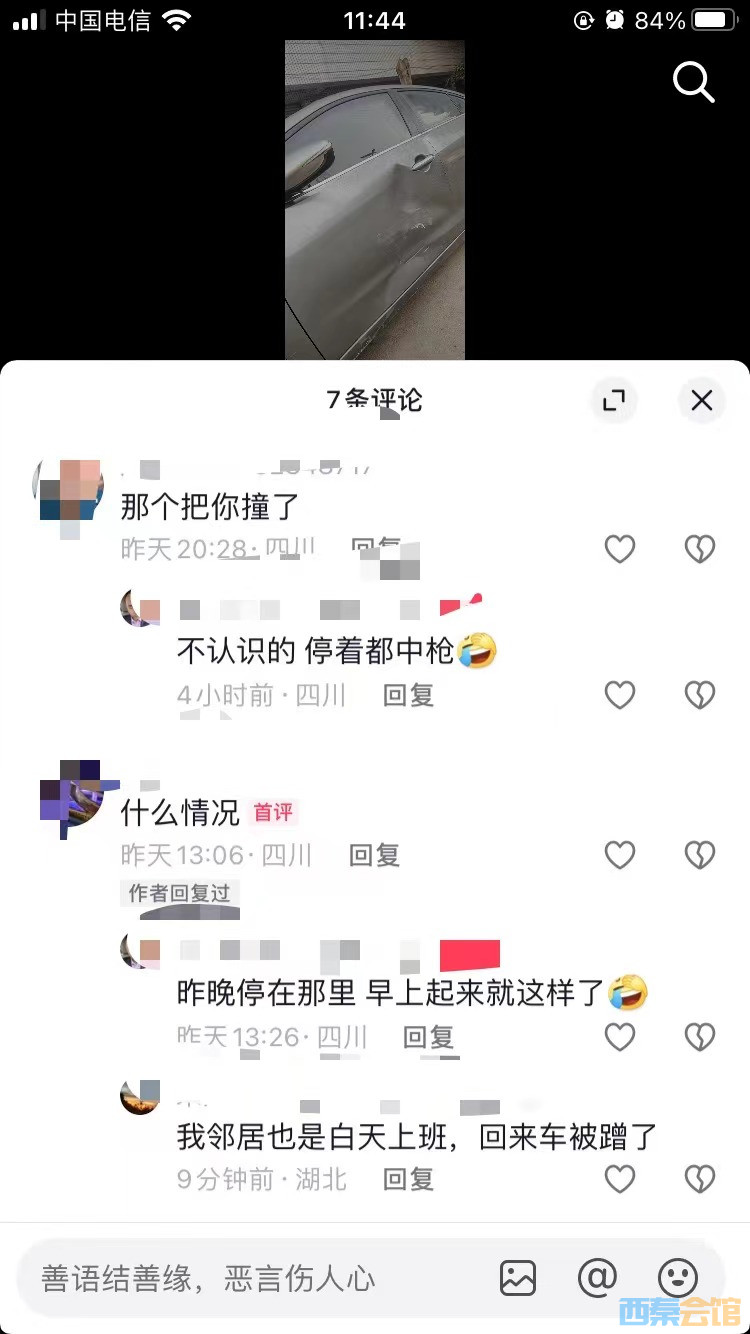Dislike the comment 我邻居也是白天上班
Screen dimensions: 750x1334
tap(699, 1179)
